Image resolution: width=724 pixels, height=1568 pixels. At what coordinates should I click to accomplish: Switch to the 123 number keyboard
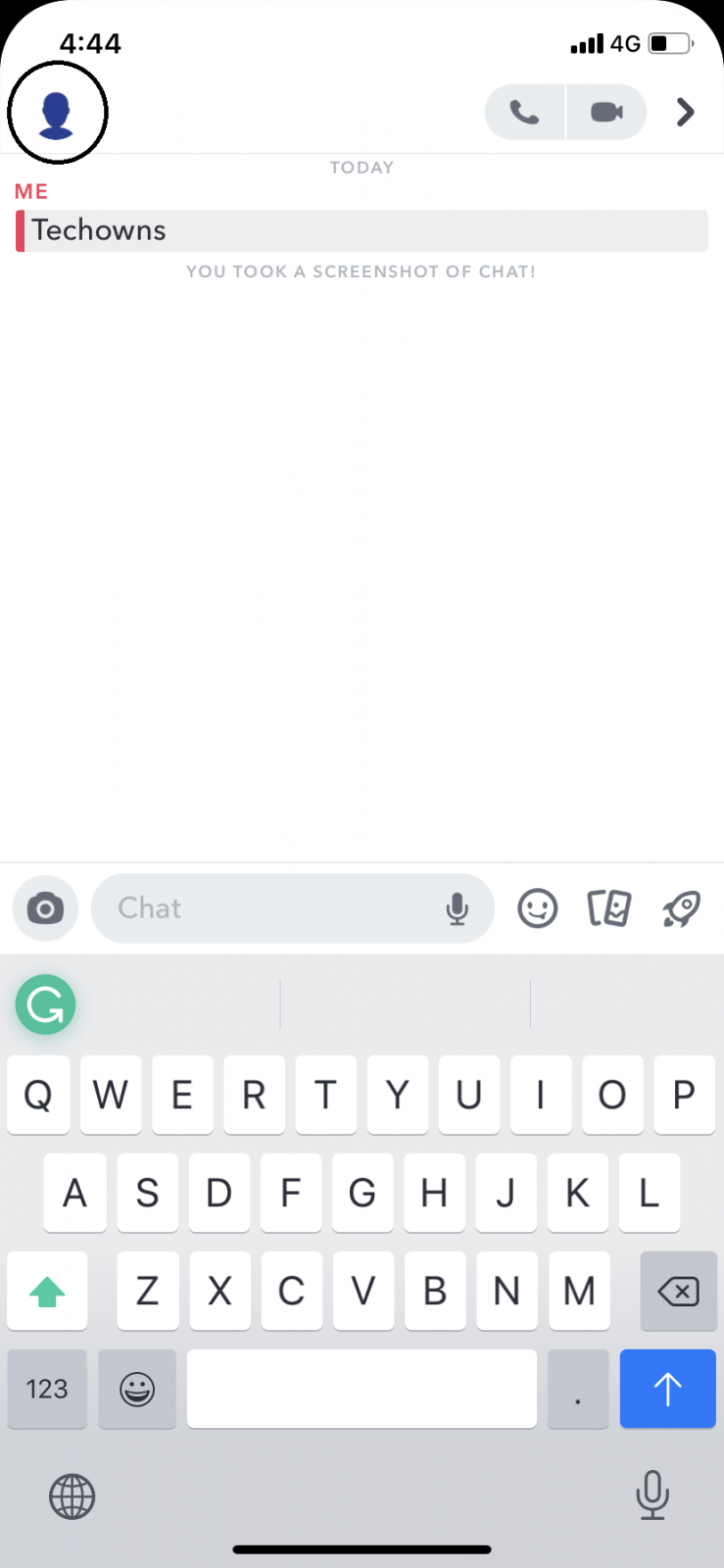click(x=47, y=1389)
